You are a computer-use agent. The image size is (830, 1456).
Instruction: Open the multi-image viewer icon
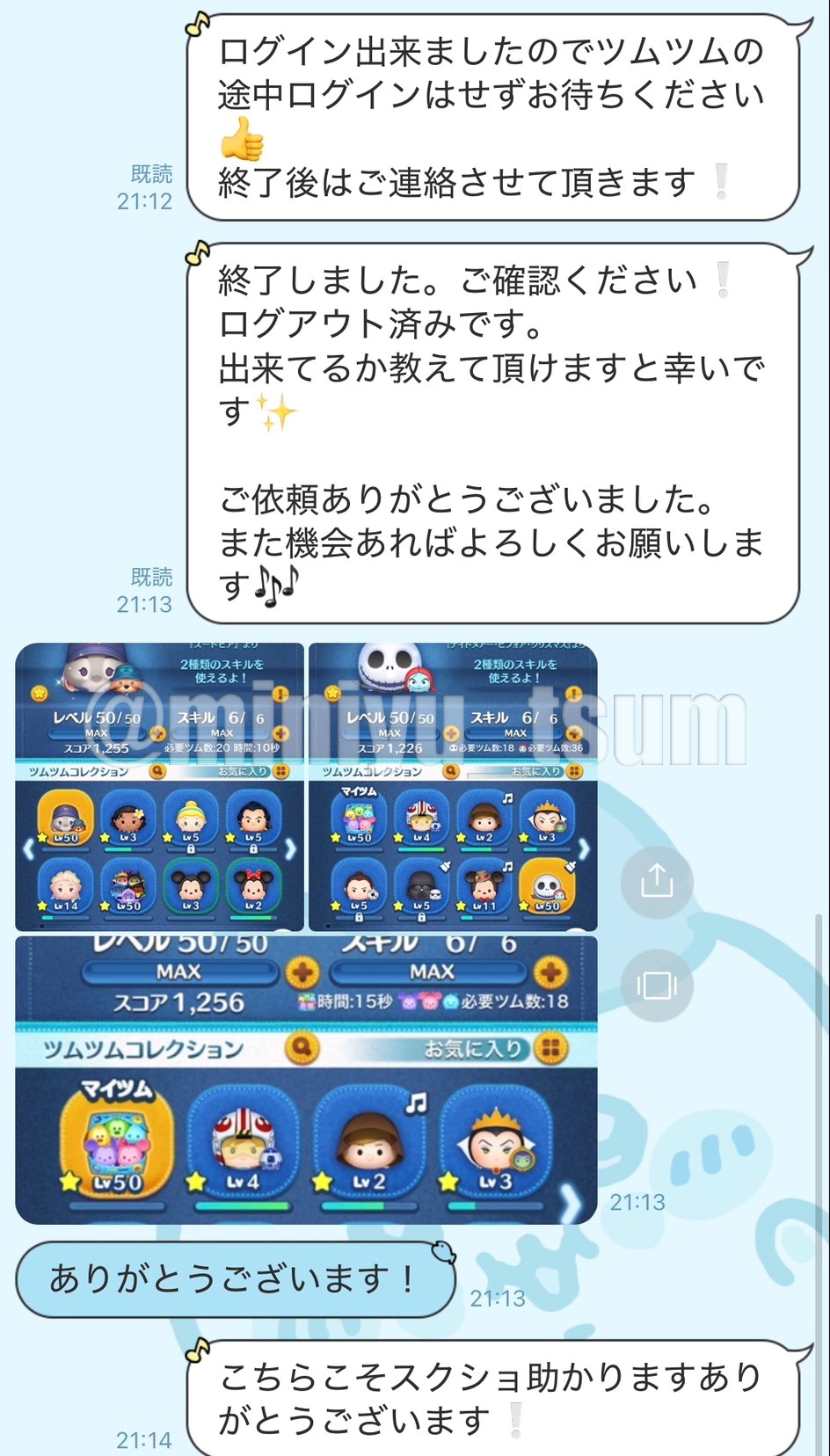click(656, 986)
